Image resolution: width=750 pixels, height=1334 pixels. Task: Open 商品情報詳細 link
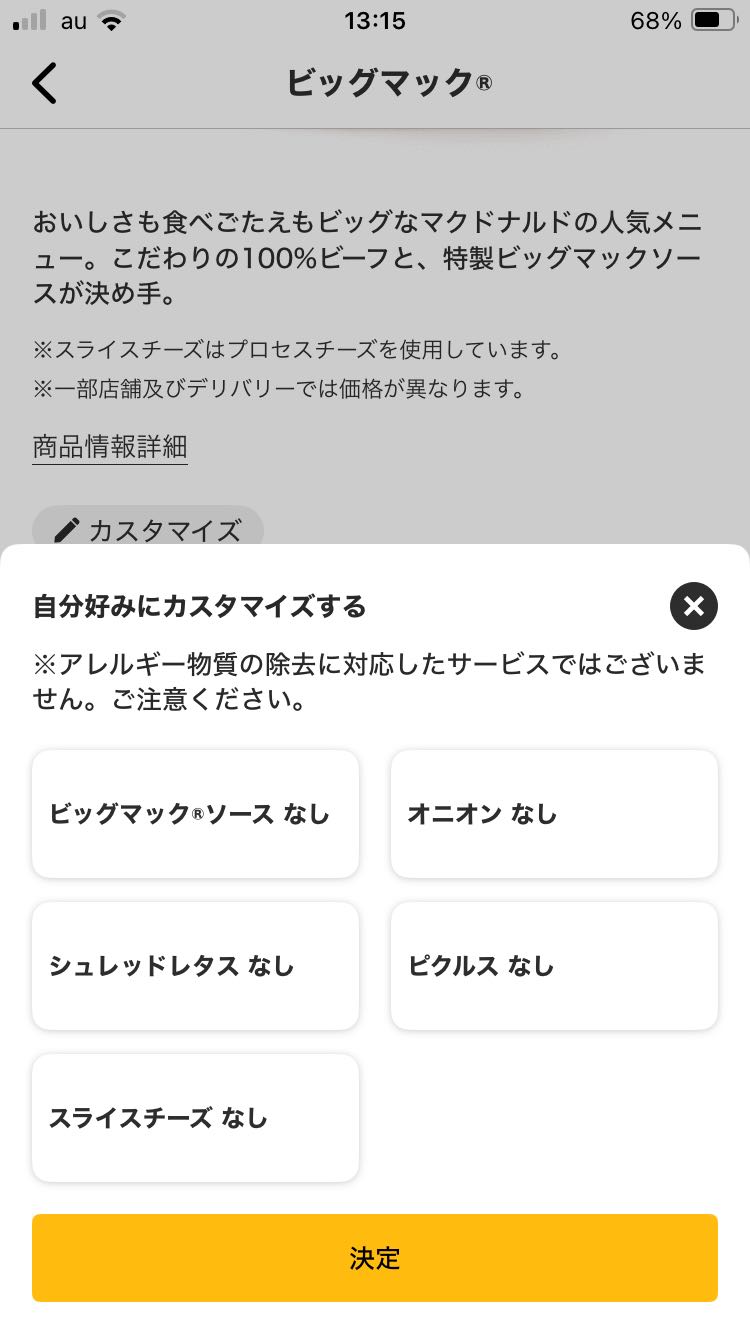point(110,446)
